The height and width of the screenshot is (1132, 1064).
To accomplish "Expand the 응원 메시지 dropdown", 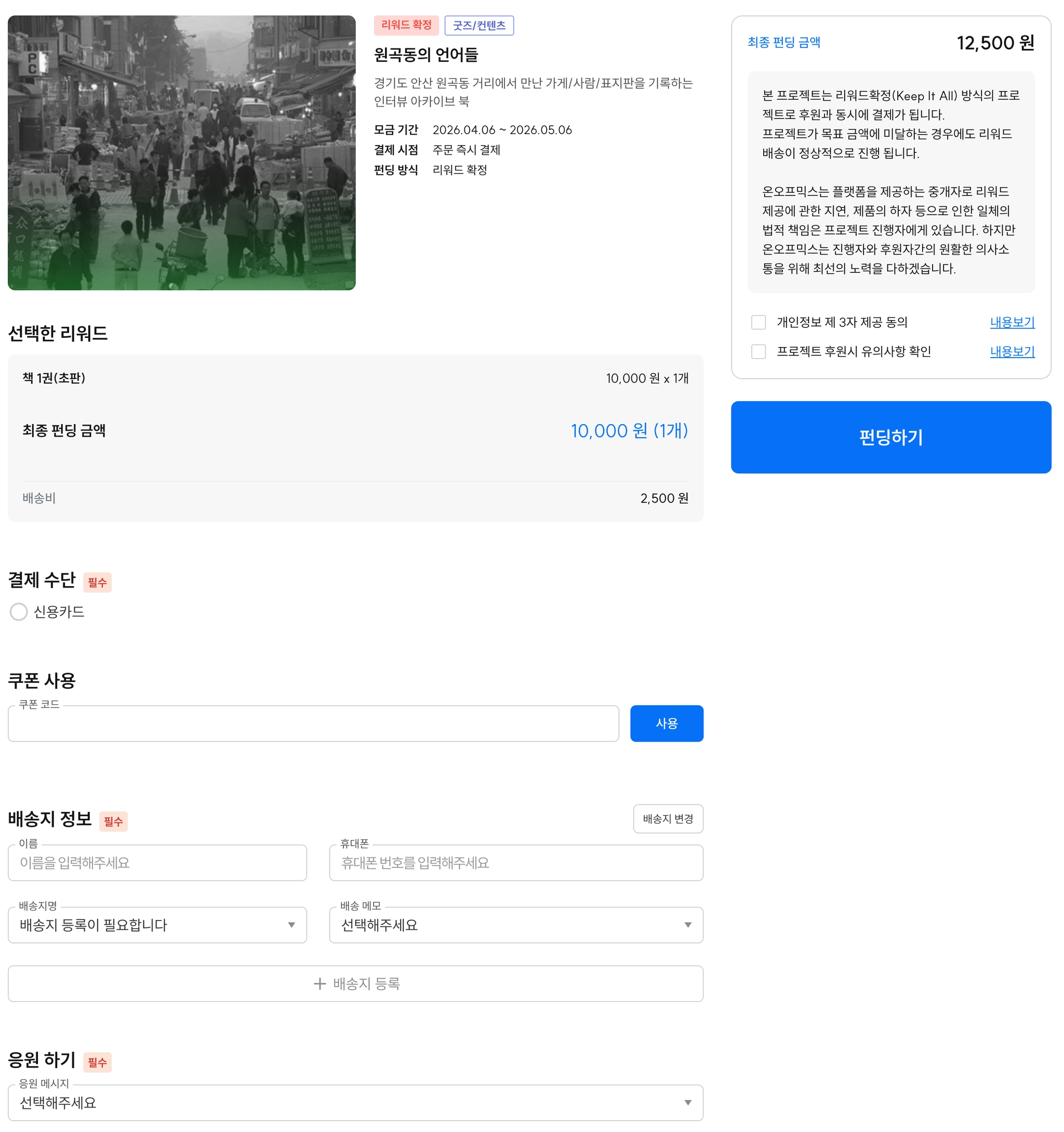I will (x=355, y=1103).
